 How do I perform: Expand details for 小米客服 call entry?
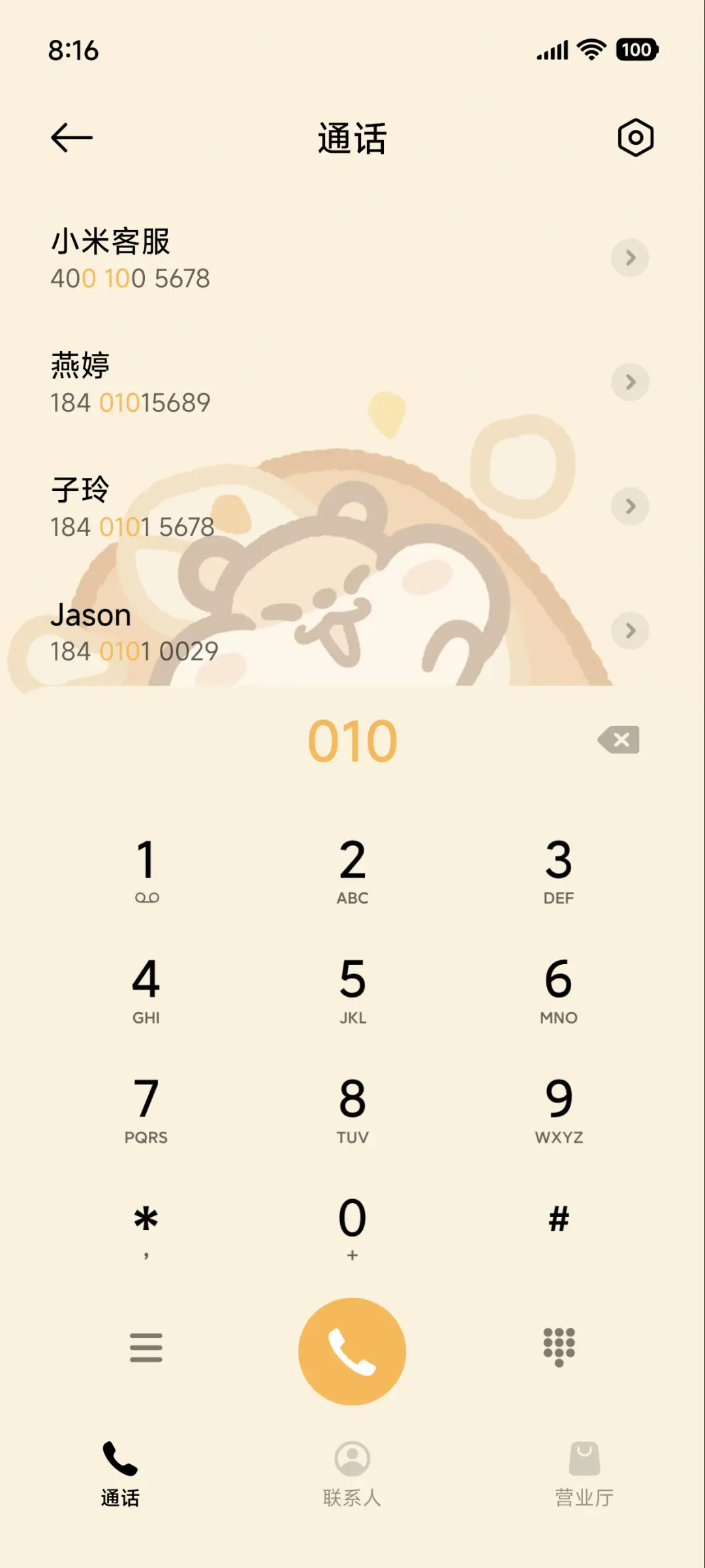630,258
